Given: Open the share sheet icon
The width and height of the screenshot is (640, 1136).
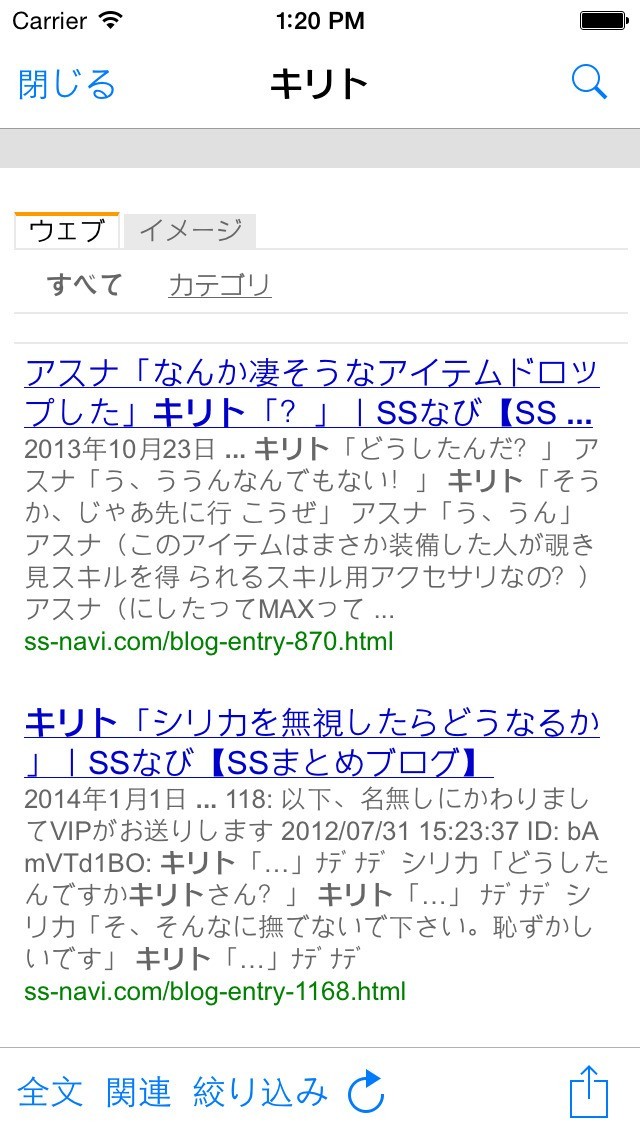Looking at the screenshot, I should [589, 1090].
